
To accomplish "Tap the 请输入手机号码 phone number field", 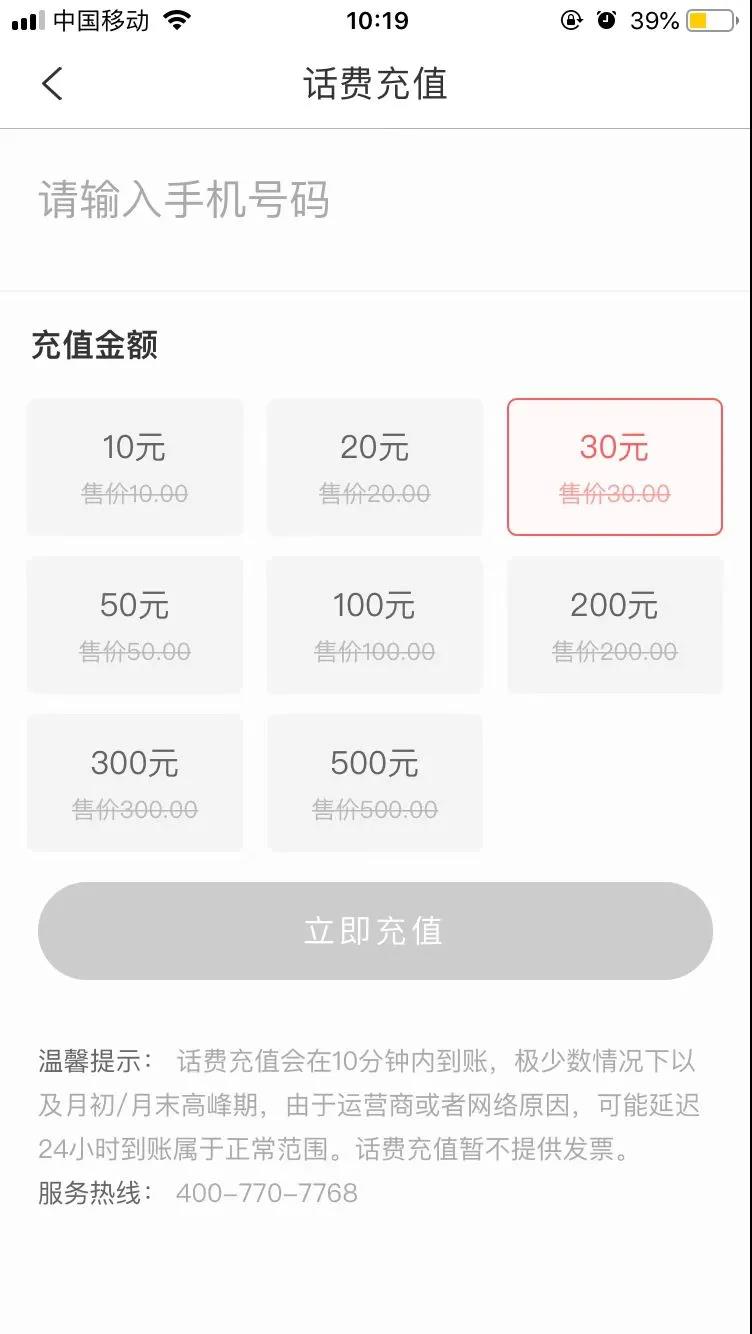I will tap(375, 201).
